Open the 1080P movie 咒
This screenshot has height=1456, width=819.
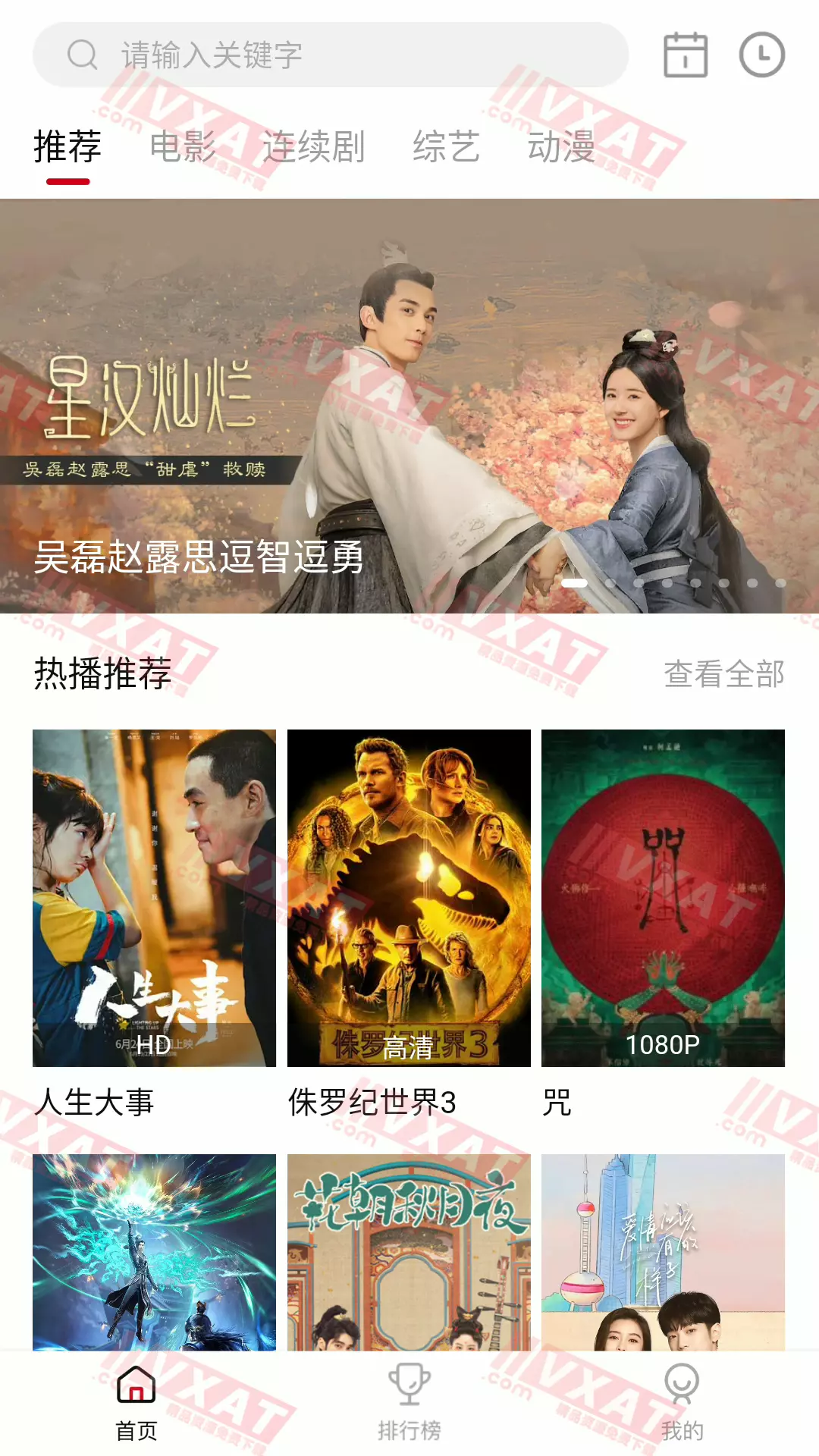(663, 898)
